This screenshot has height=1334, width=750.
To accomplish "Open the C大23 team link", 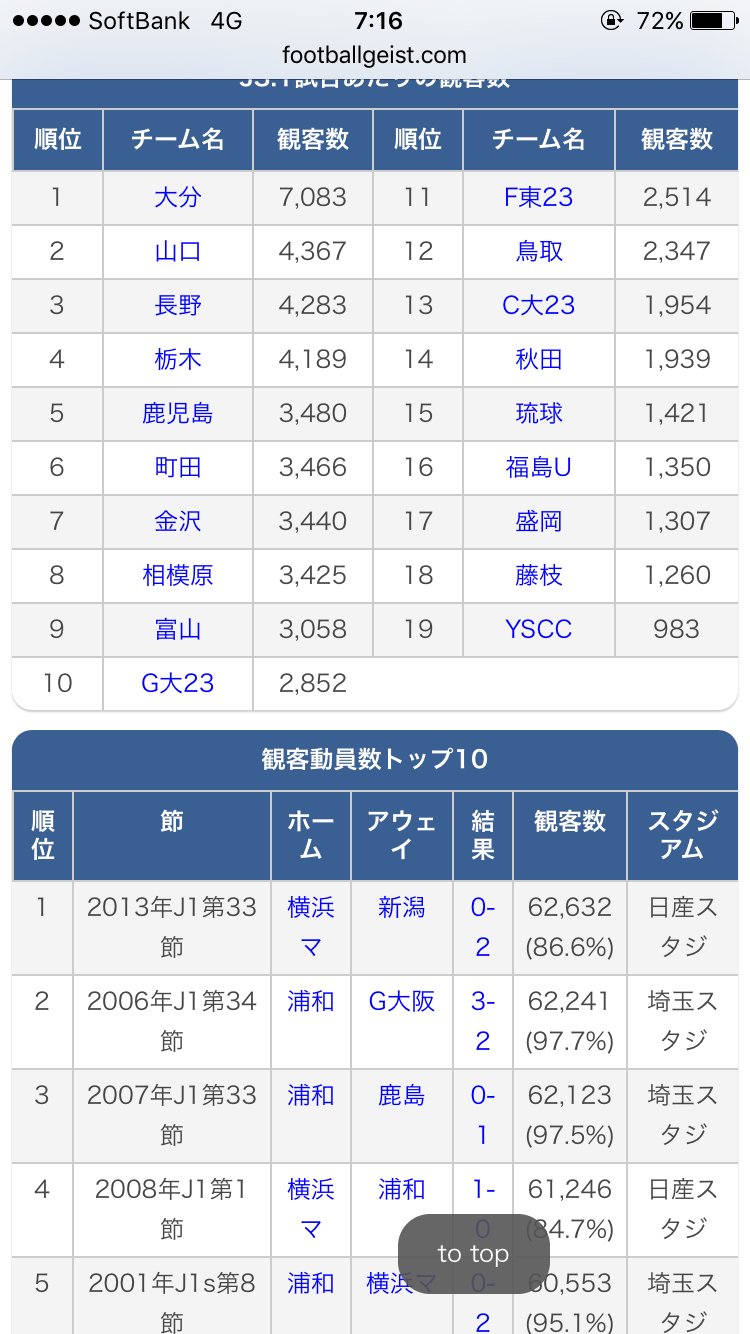I will [x=539, y=305].
